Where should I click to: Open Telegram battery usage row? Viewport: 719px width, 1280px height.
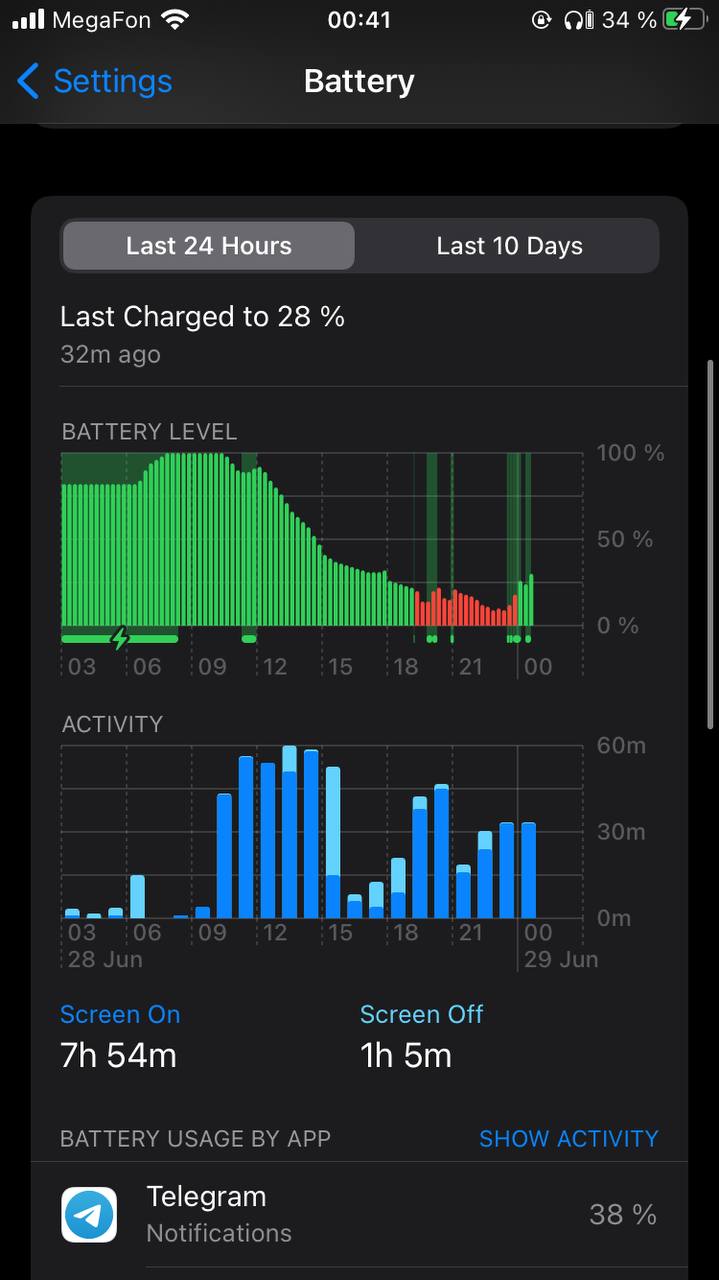[x=359, y=1214]
